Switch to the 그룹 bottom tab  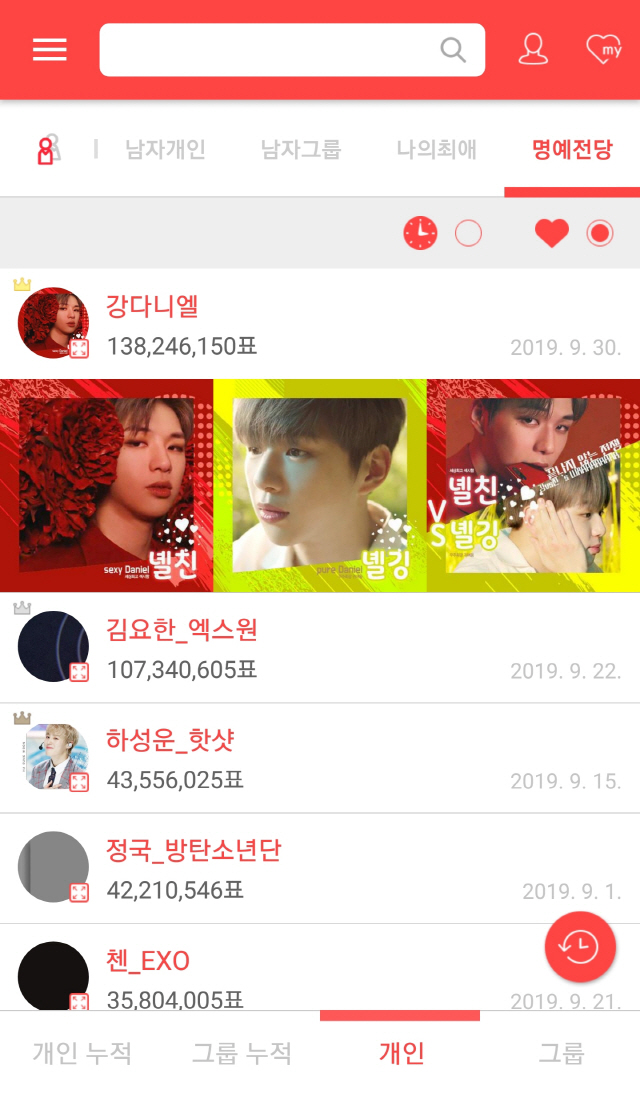[x=561, y=1053]
